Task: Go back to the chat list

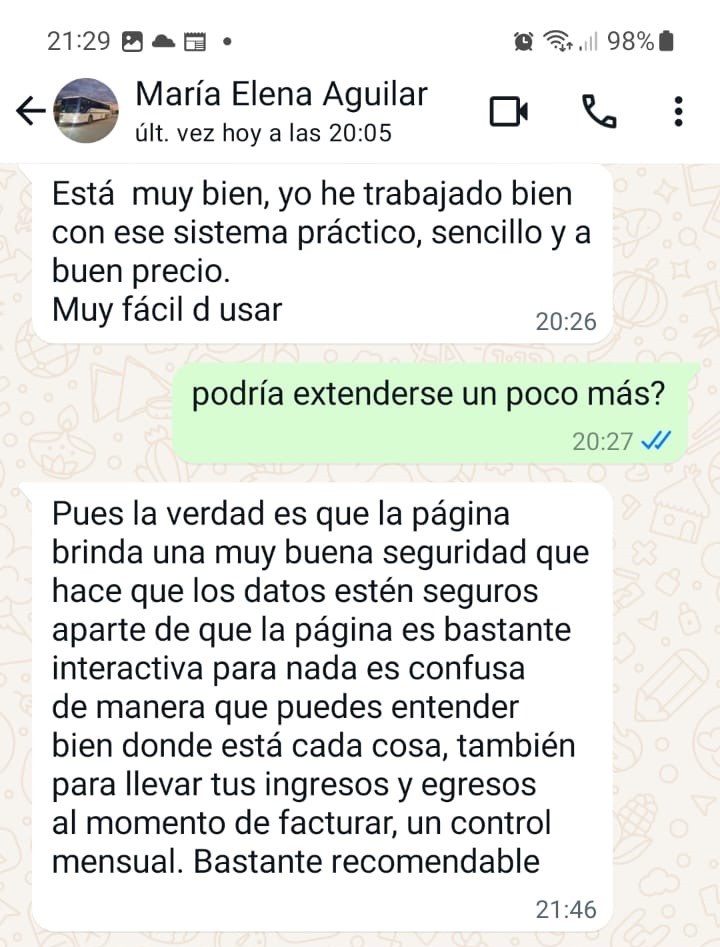Action: 30,111
